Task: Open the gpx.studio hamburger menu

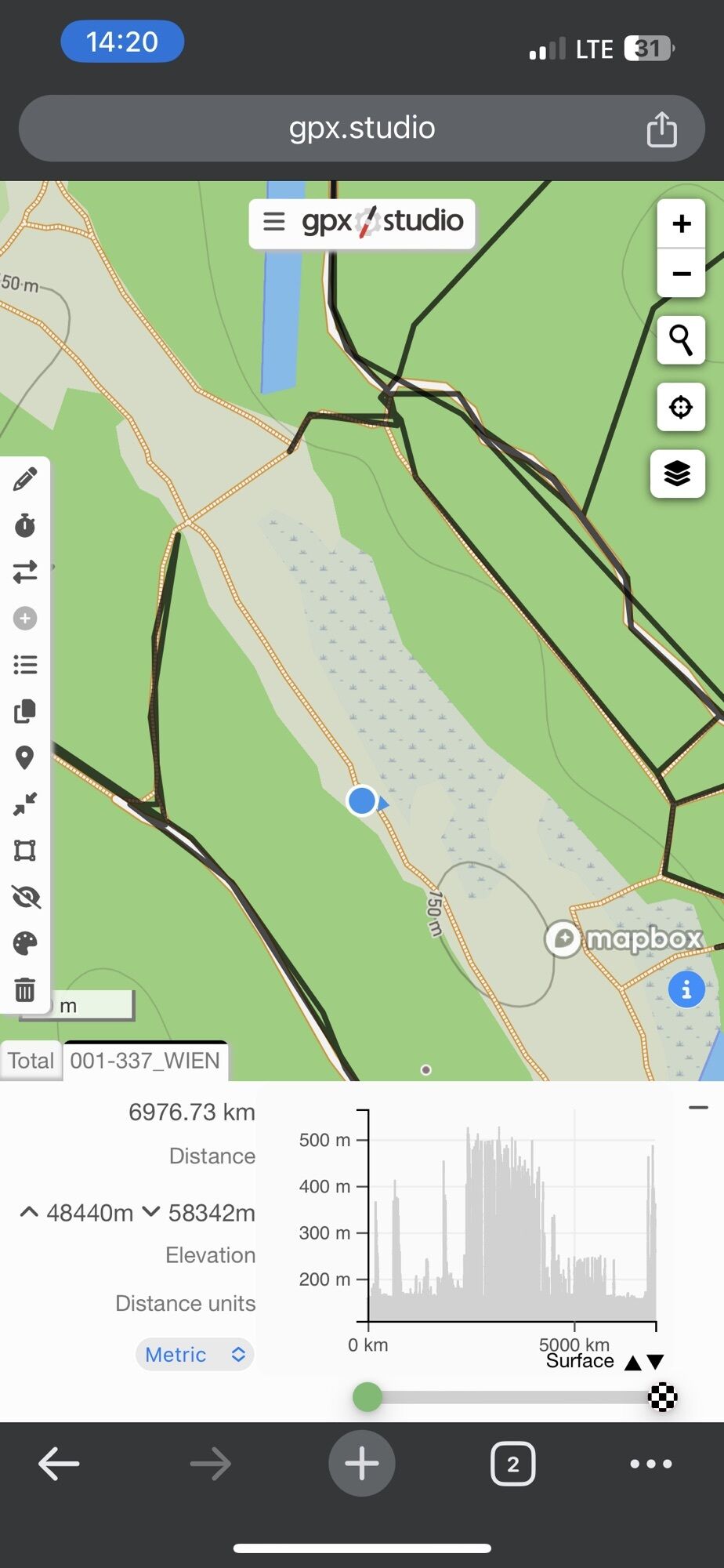Action: point(273,222)
